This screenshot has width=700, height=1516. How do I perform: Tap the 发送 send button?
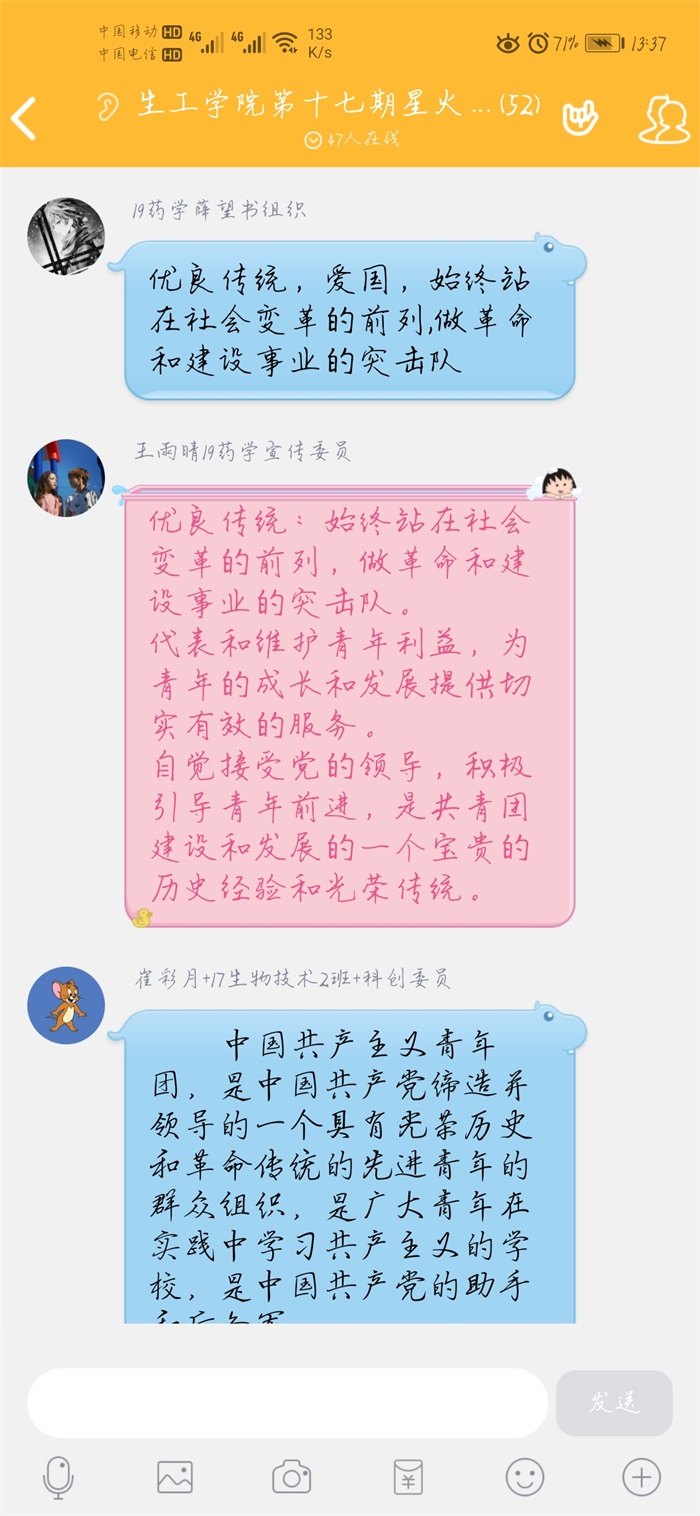coord(614,1403)
